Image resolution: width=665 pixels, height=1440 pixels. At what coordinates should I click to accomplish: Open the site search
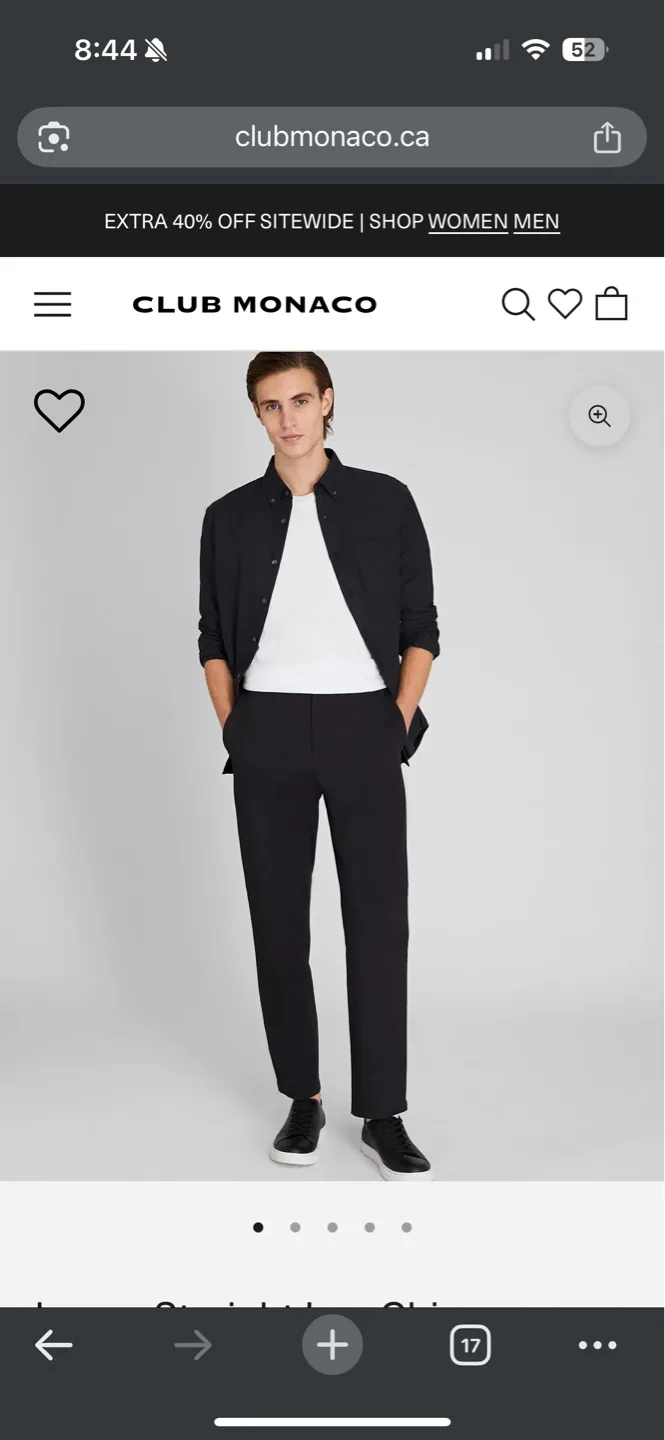[x=517, y=304]
